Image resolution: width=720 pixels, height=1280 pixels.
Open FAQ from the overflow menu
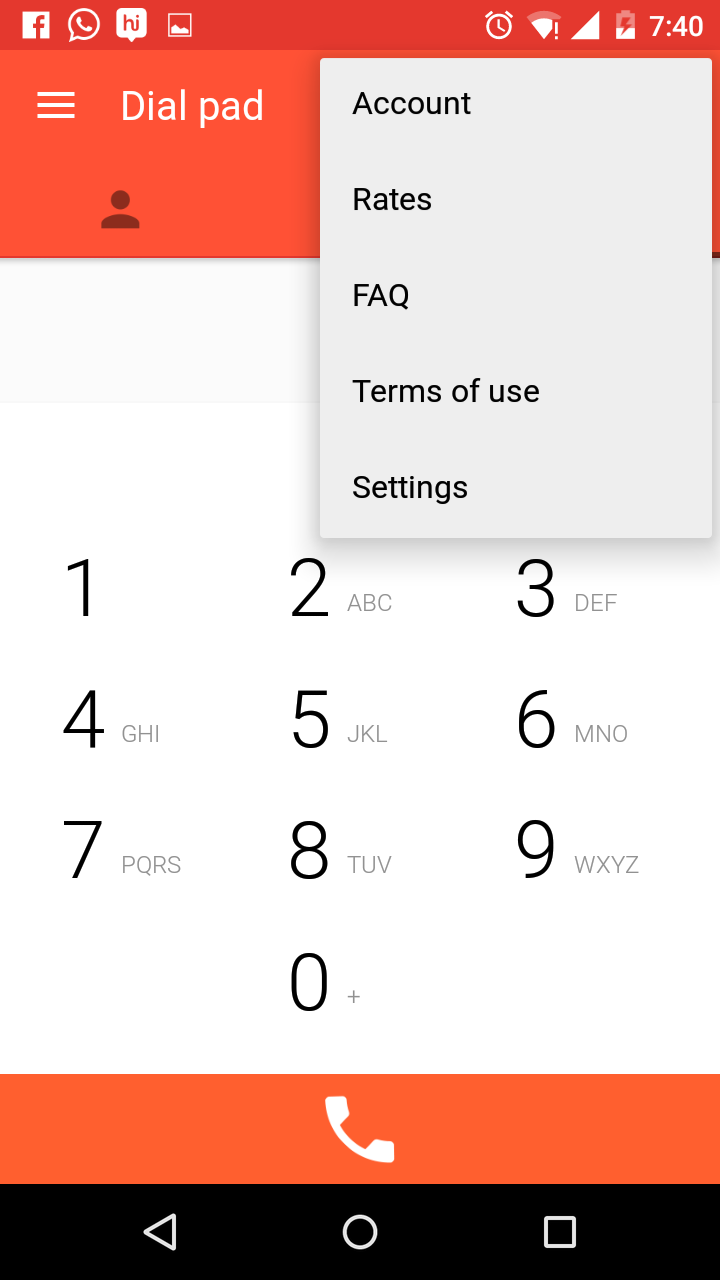[x=516, y=296]
